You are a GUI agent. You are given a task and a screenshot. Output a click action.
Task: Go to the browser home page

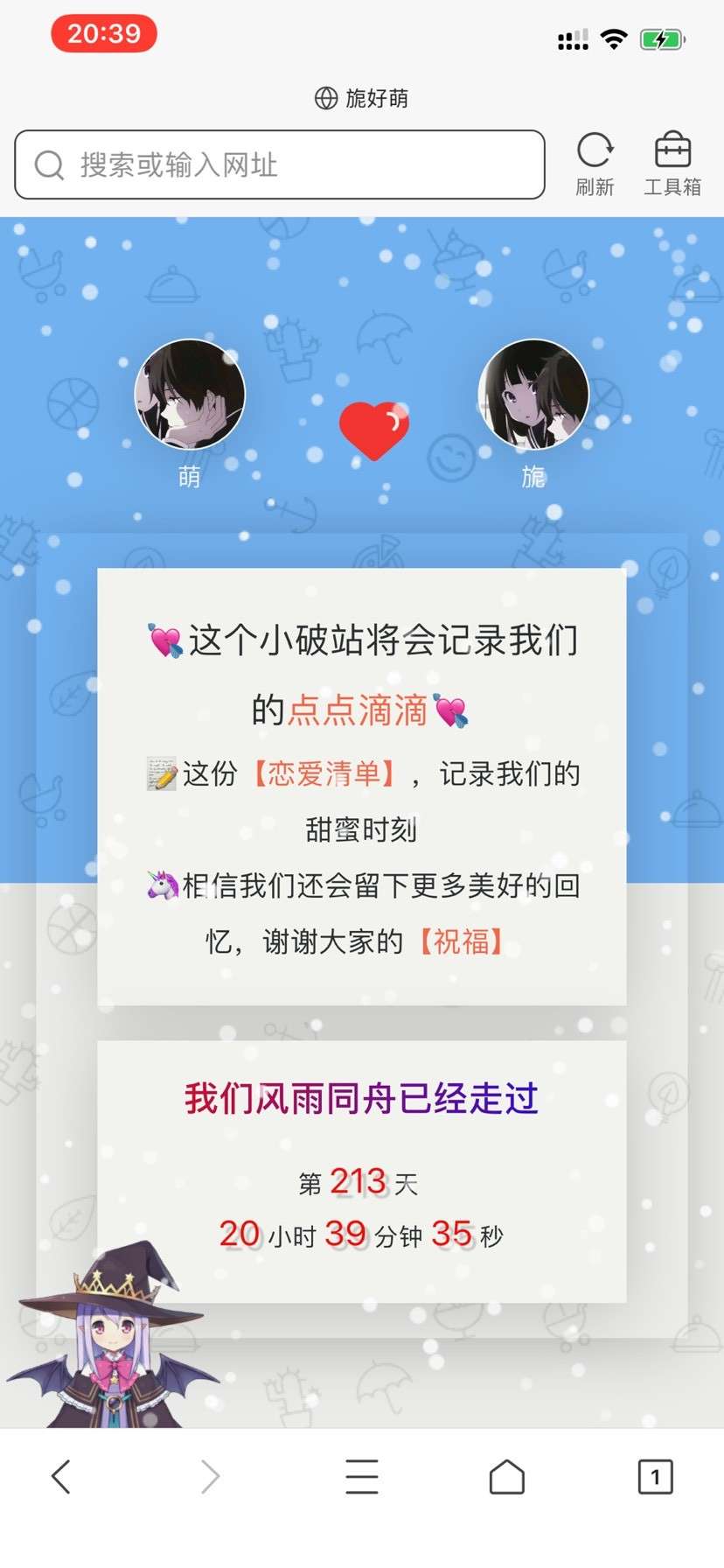pos(506,1477)
